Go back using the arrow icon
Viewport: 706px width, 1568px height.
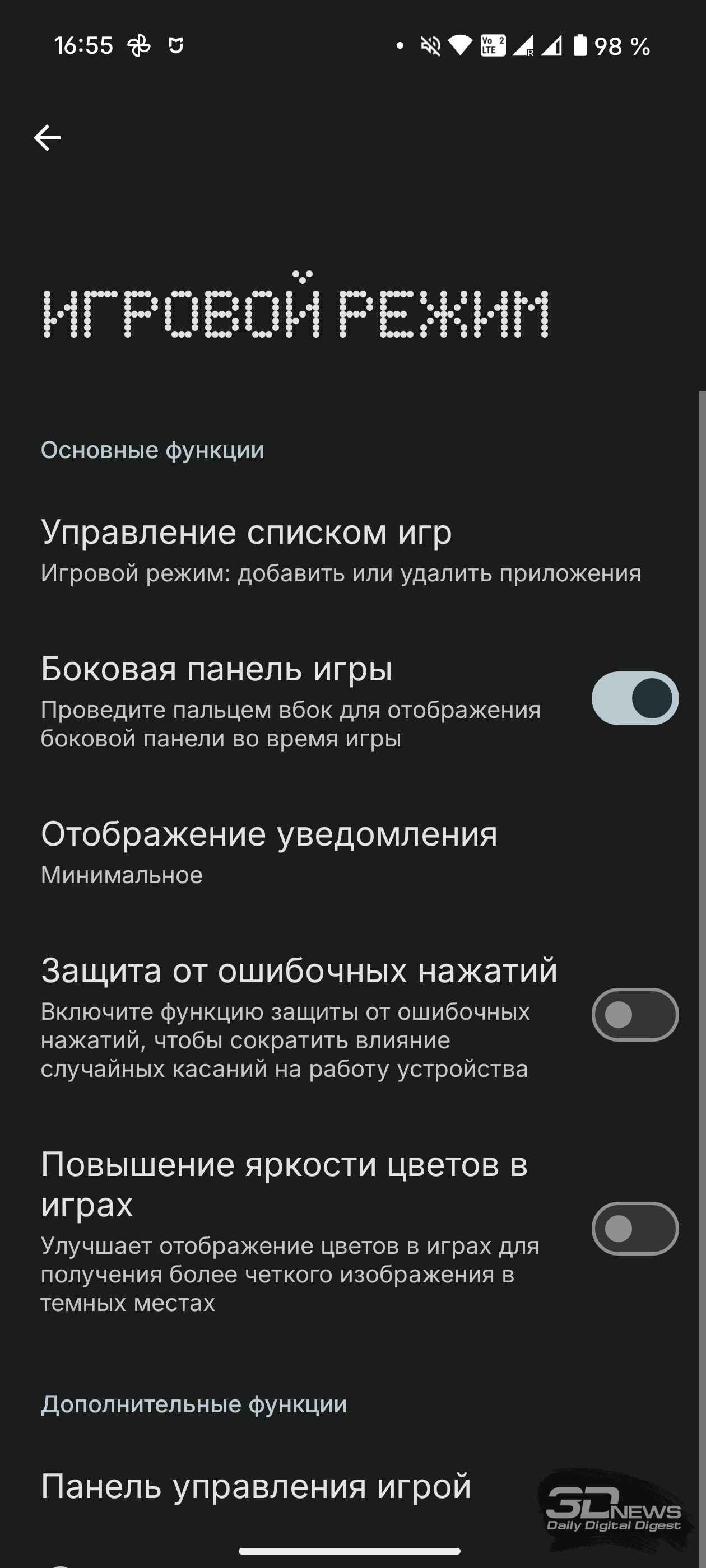(x=47, y=138)
